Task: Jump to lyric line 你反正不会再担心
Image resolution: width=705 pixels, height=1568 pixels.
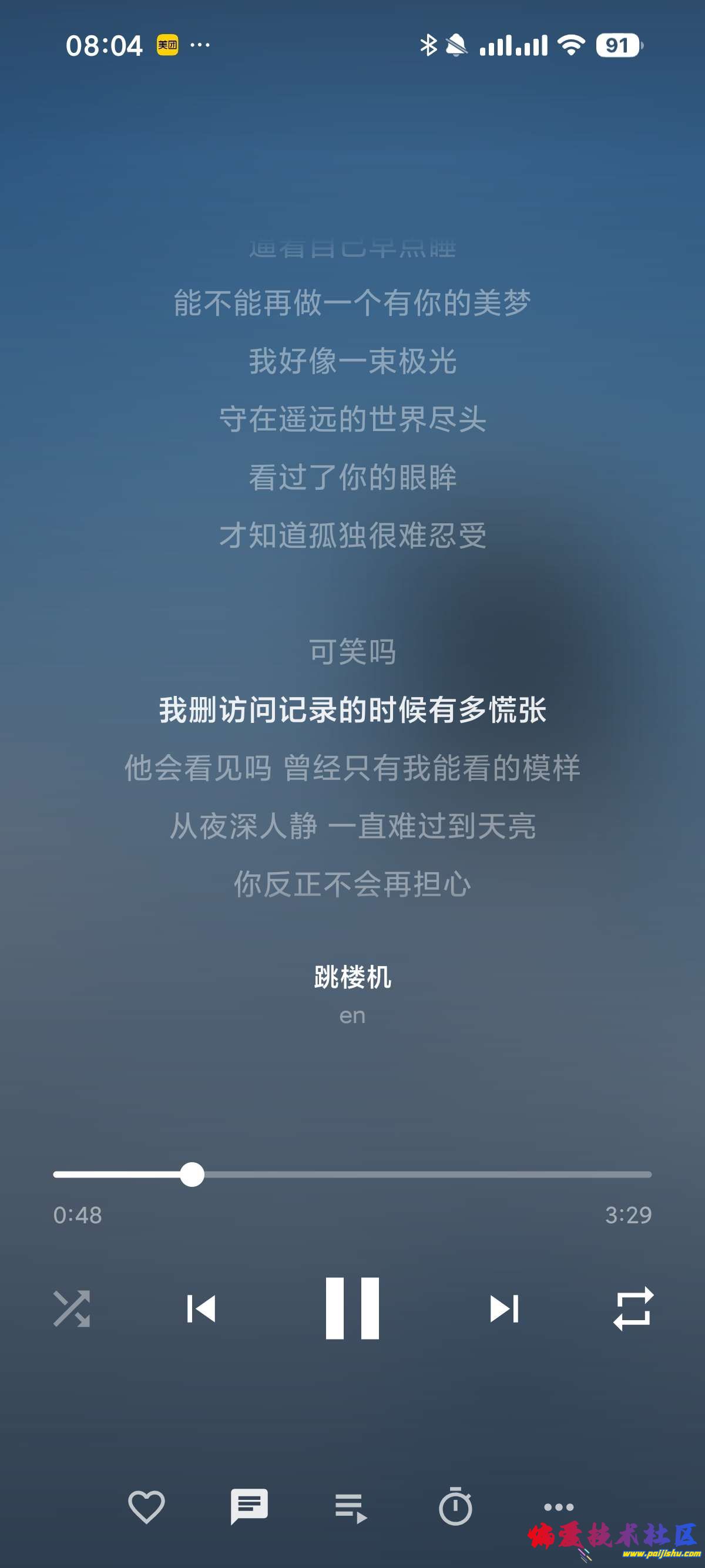Action: [x=352, y=884]
